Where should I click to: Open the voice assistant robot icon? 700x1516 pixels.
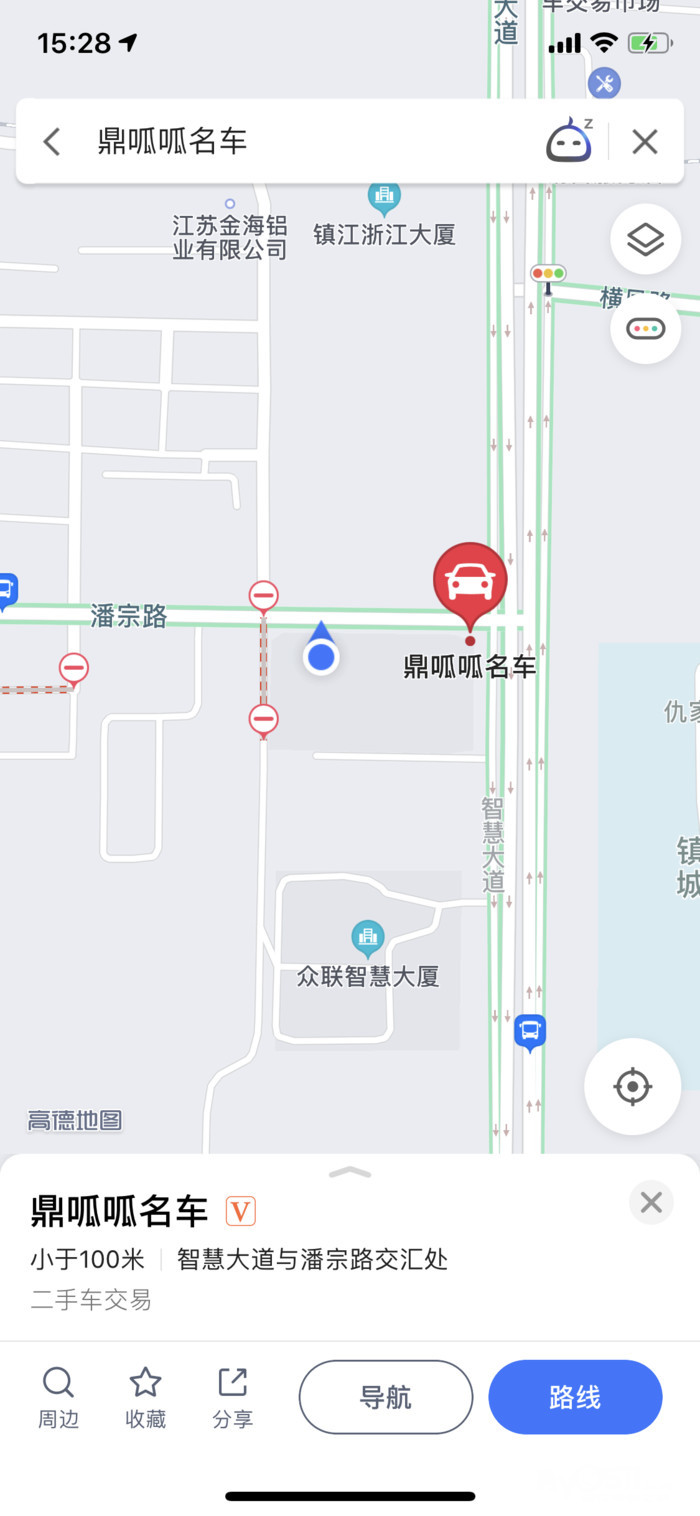(x=569, y=141)
